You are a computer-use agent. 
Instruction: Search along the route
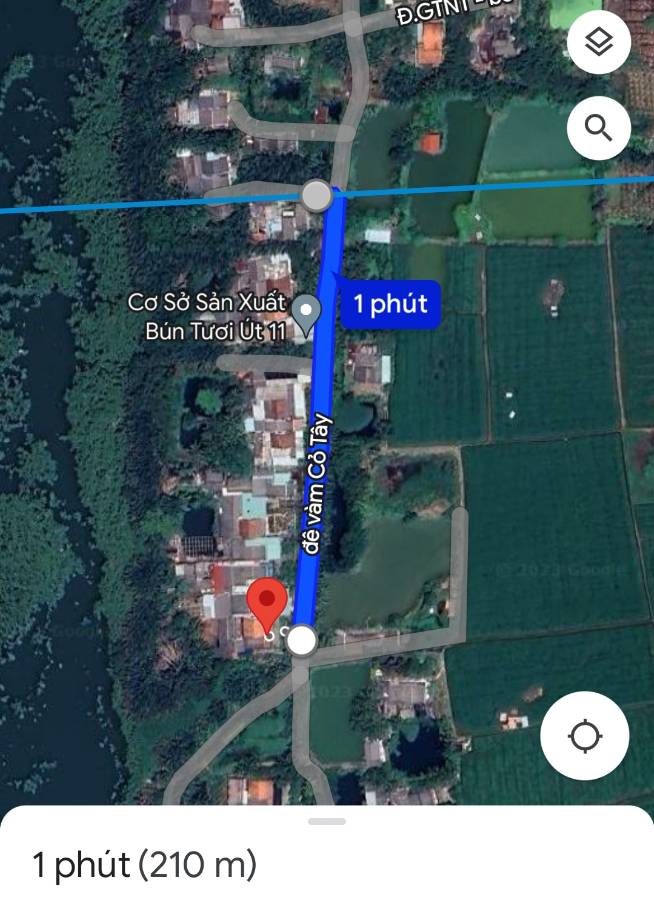(598, 128)
